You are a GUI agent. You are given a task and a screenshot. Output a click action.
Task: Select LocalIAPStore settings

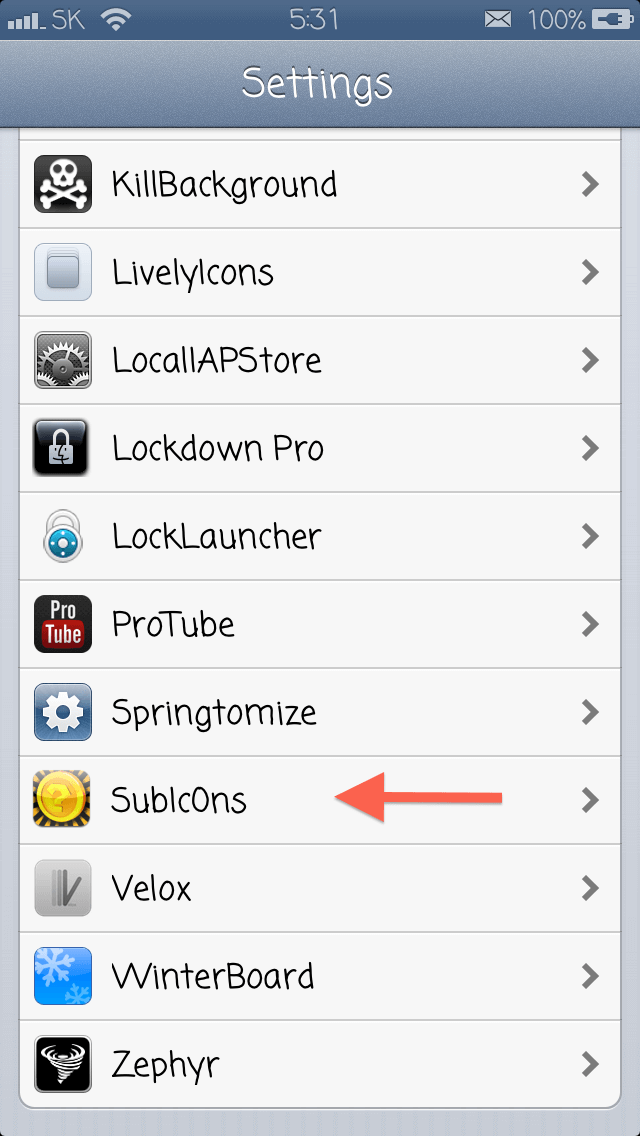pyautogui.click(x=320, y=360)
